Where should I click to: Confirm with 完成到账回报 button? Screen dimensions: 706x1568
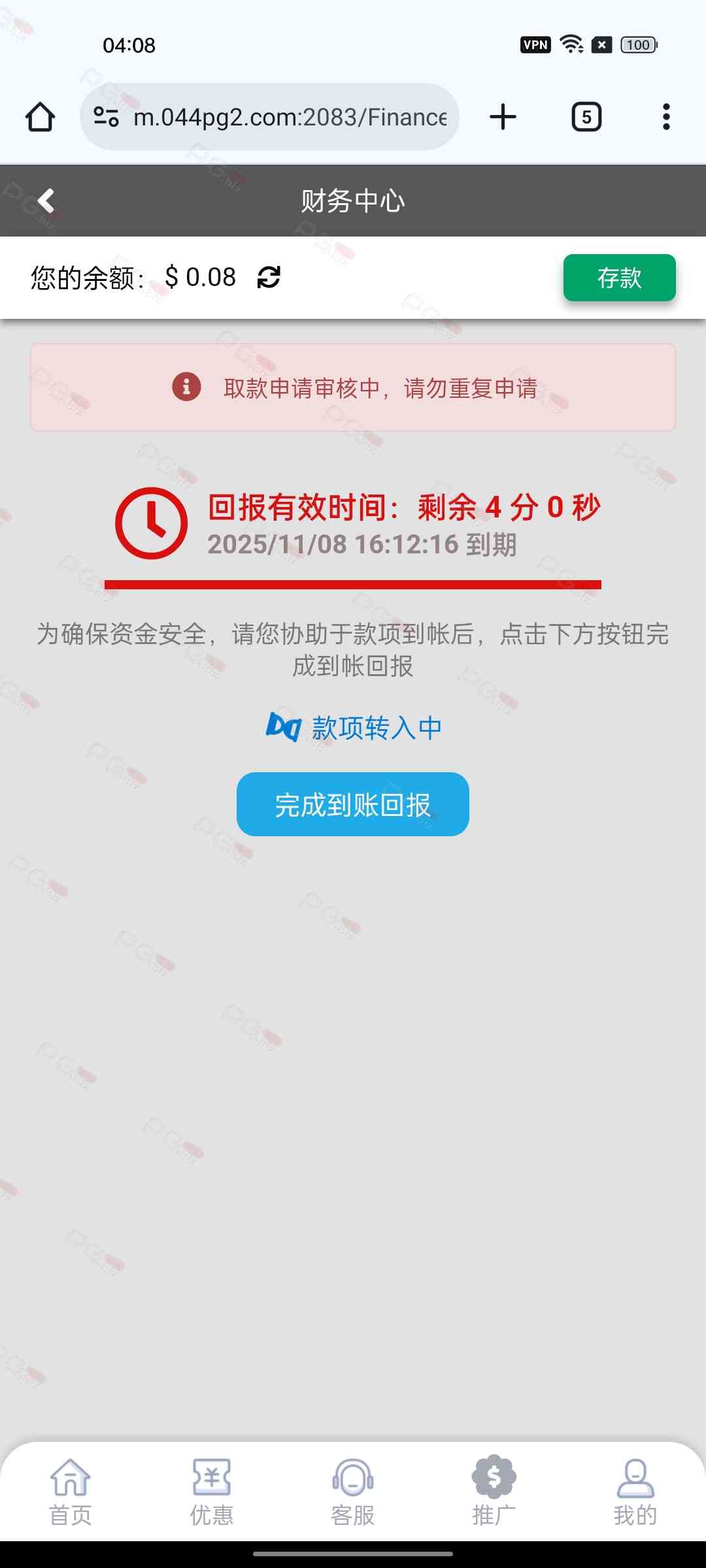(353, 804)
